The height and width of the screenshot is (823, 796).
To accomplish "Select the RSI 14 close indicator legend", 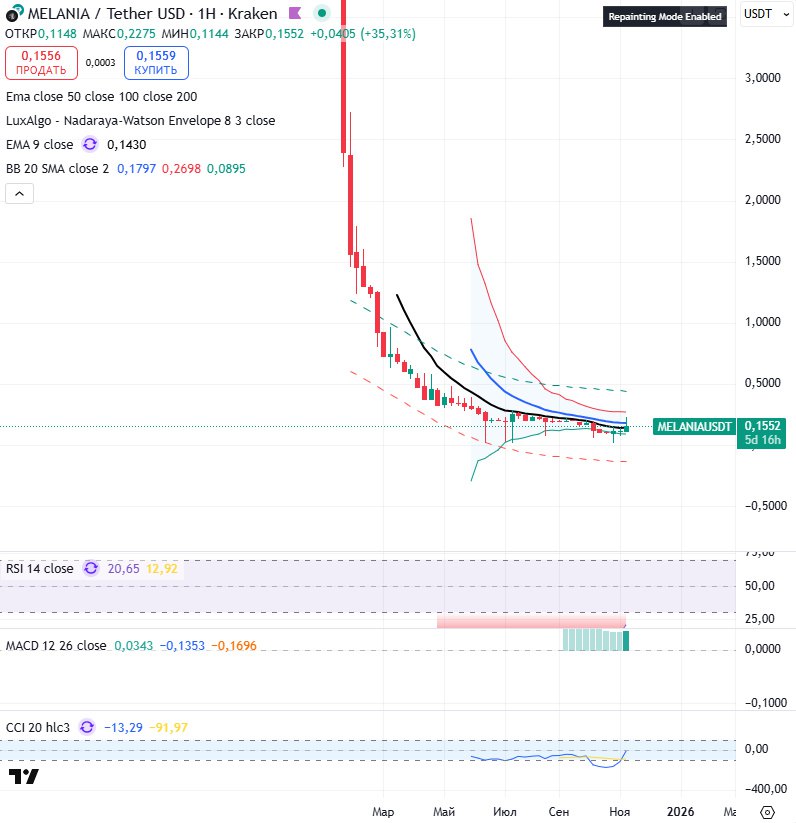I will (x=40, y=568).
